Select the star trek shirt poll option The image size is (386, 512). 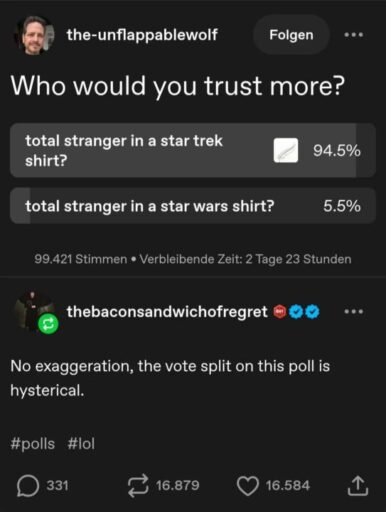pos(193,150)
